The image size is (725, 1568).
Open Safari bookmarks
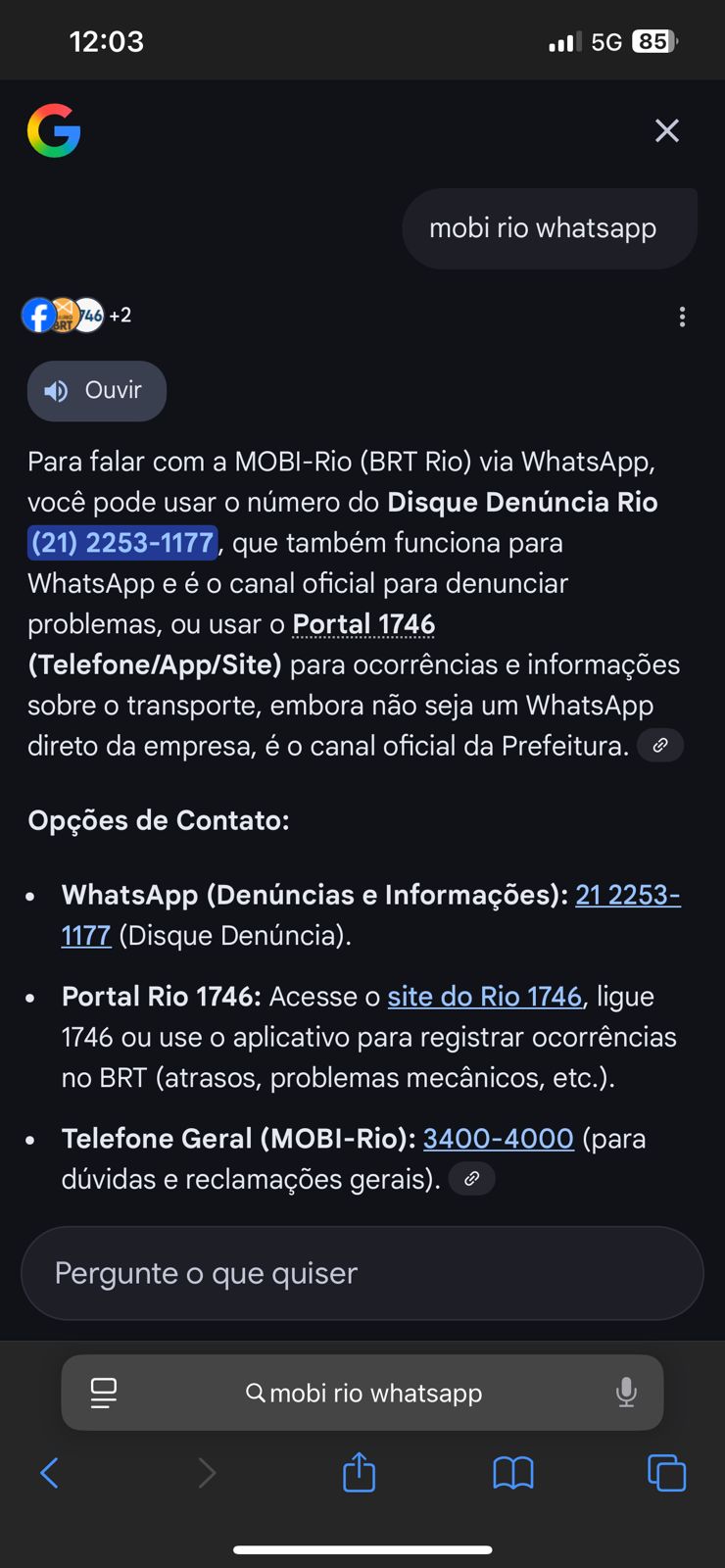[x=512, y=1472]
